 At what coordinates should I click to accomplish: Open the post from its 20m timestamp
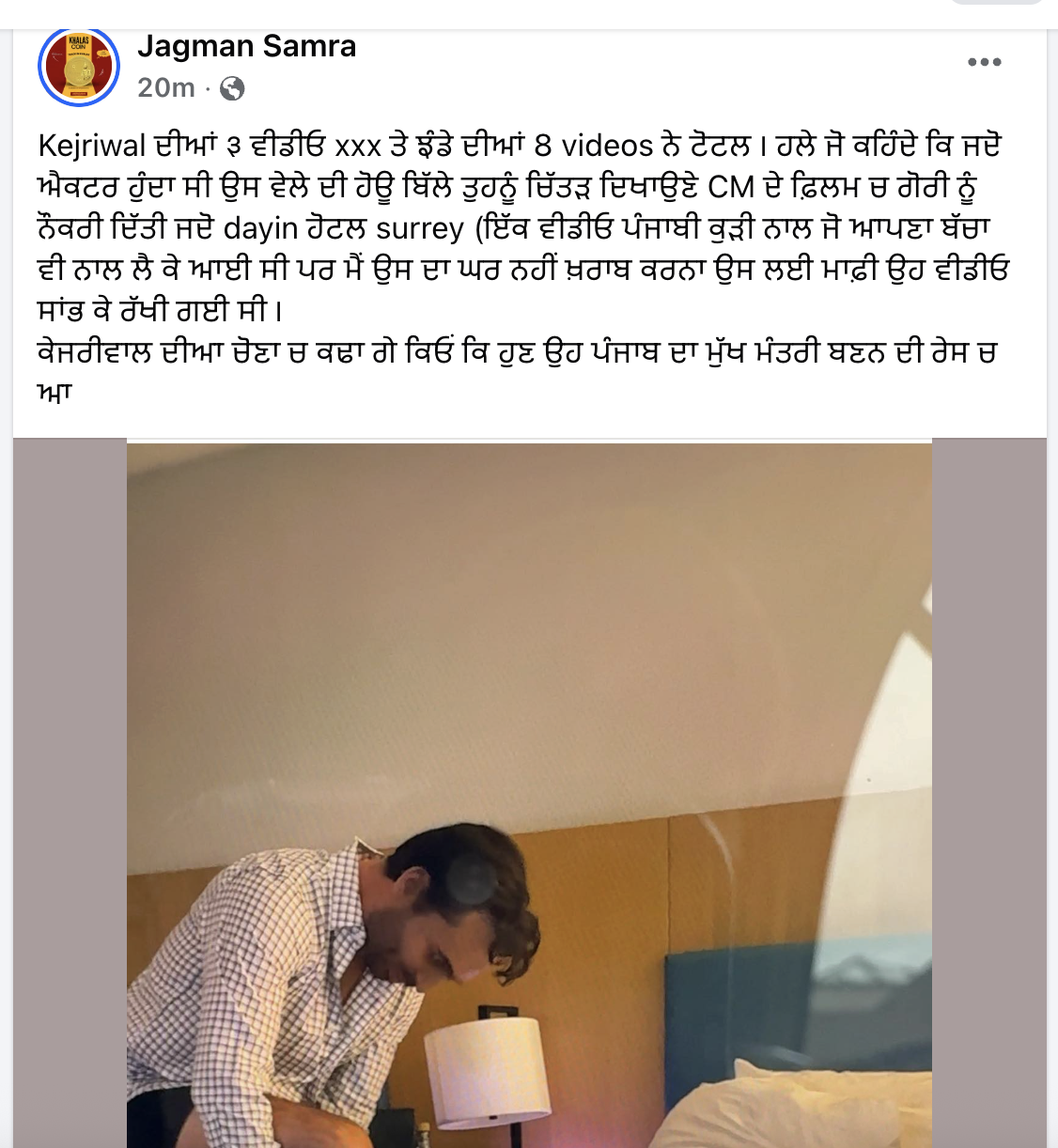(x=165, y=87)
